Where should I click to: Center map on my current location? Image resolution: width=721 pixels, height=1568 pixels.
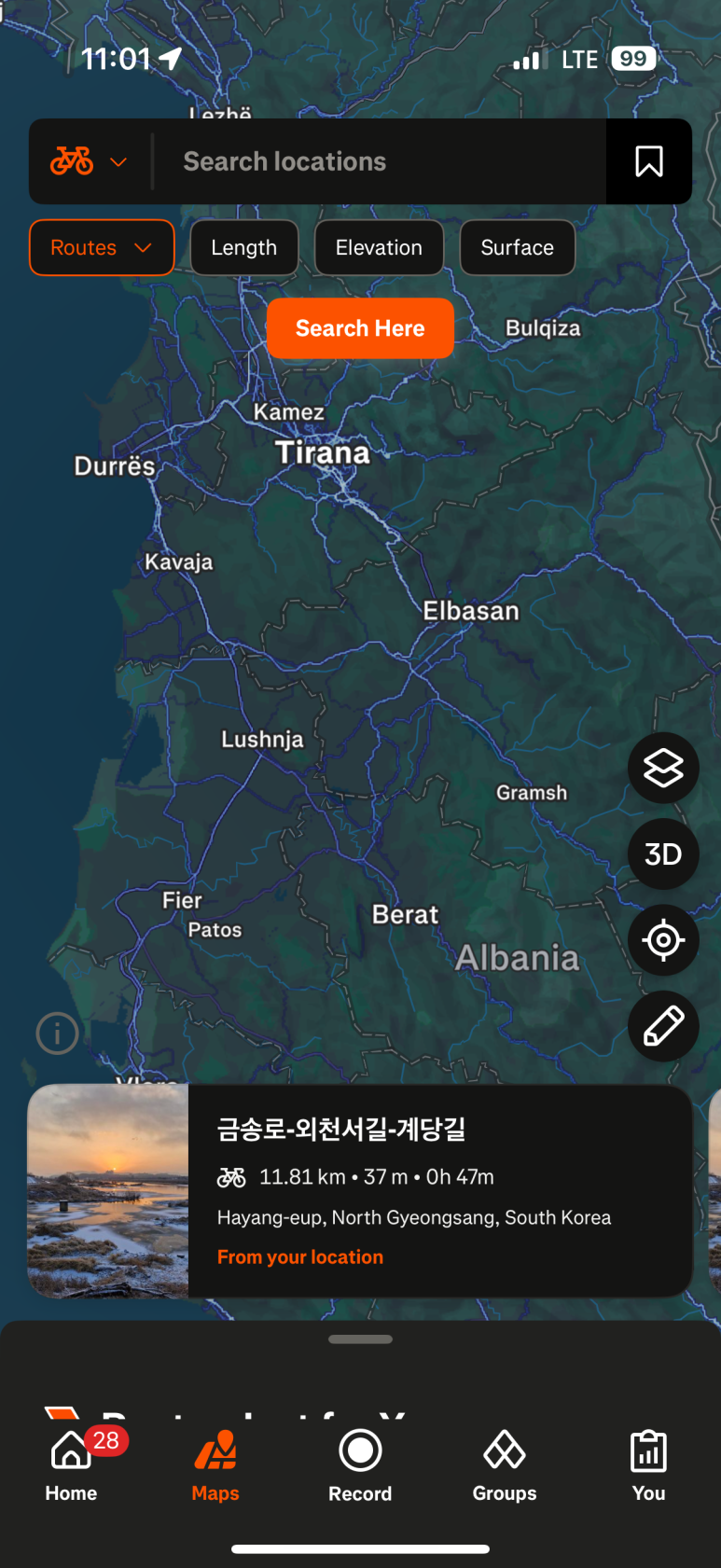pyautogui.click(x=663, y=940)
